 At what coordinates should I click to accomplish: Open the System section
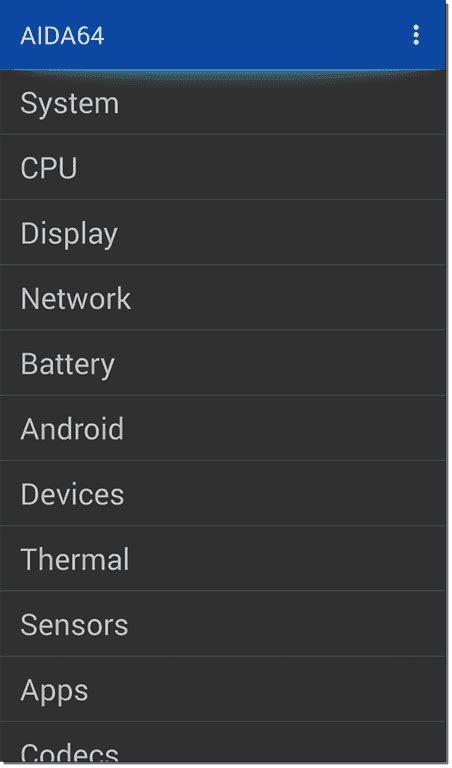point(223,102)
